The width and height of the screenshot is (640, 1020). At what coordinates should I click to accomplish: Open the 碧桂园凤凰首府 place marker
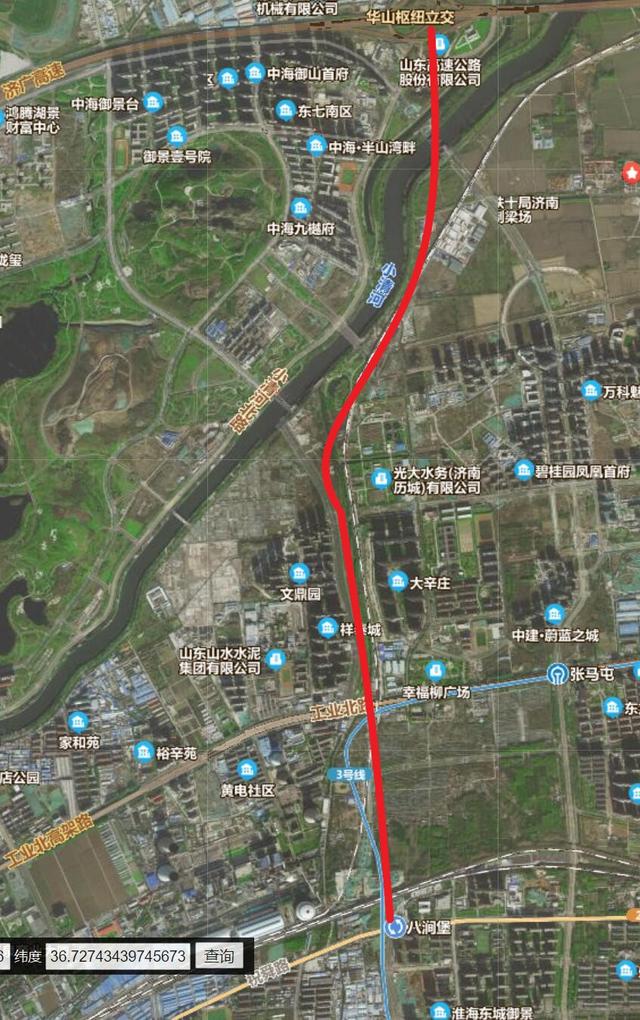pyautogui.click(x=523, y=470)
